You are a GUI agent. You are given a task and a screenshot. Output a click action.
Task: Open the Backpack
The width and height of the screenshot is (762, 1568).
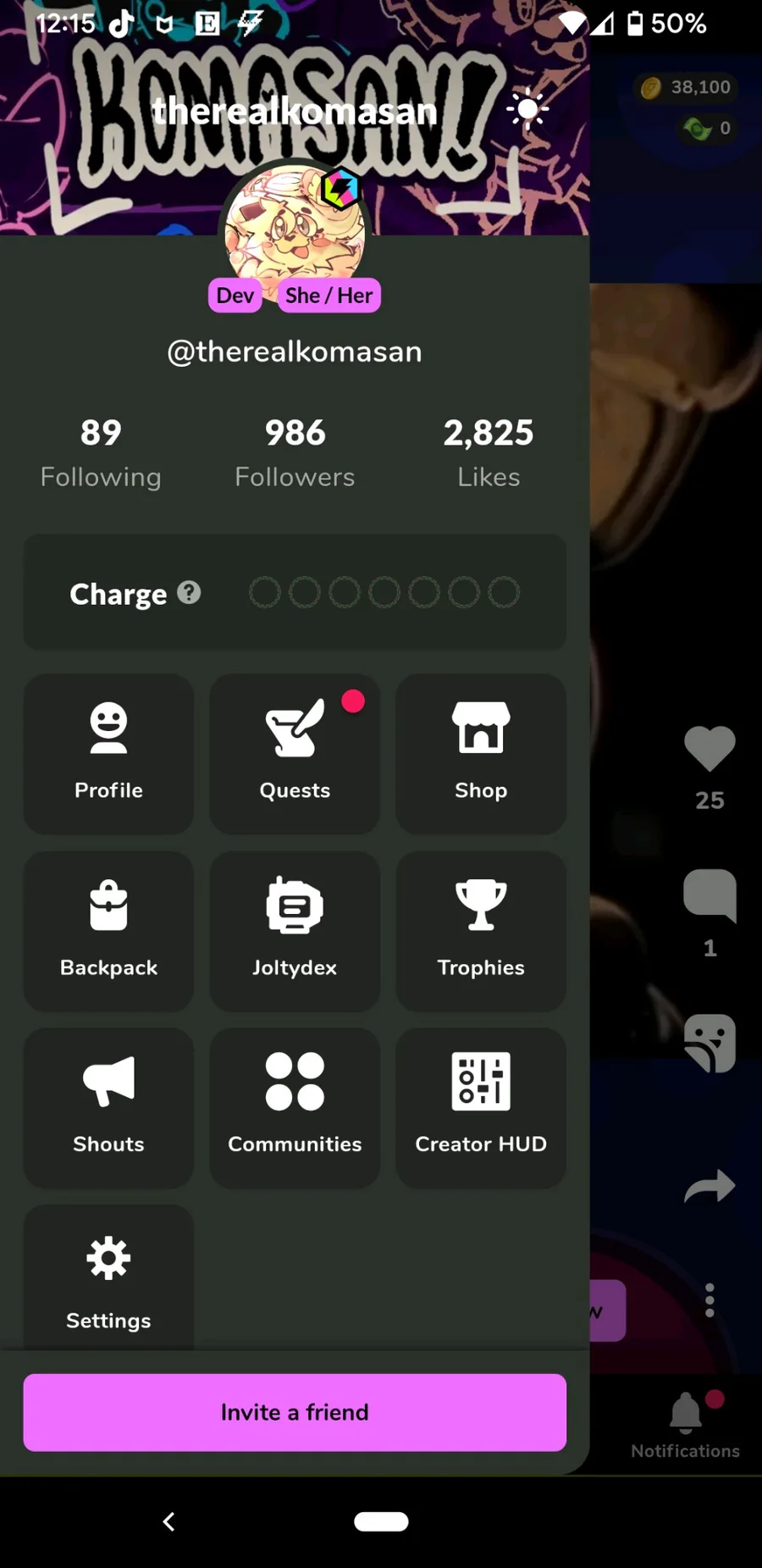click(x=108, y=930)
